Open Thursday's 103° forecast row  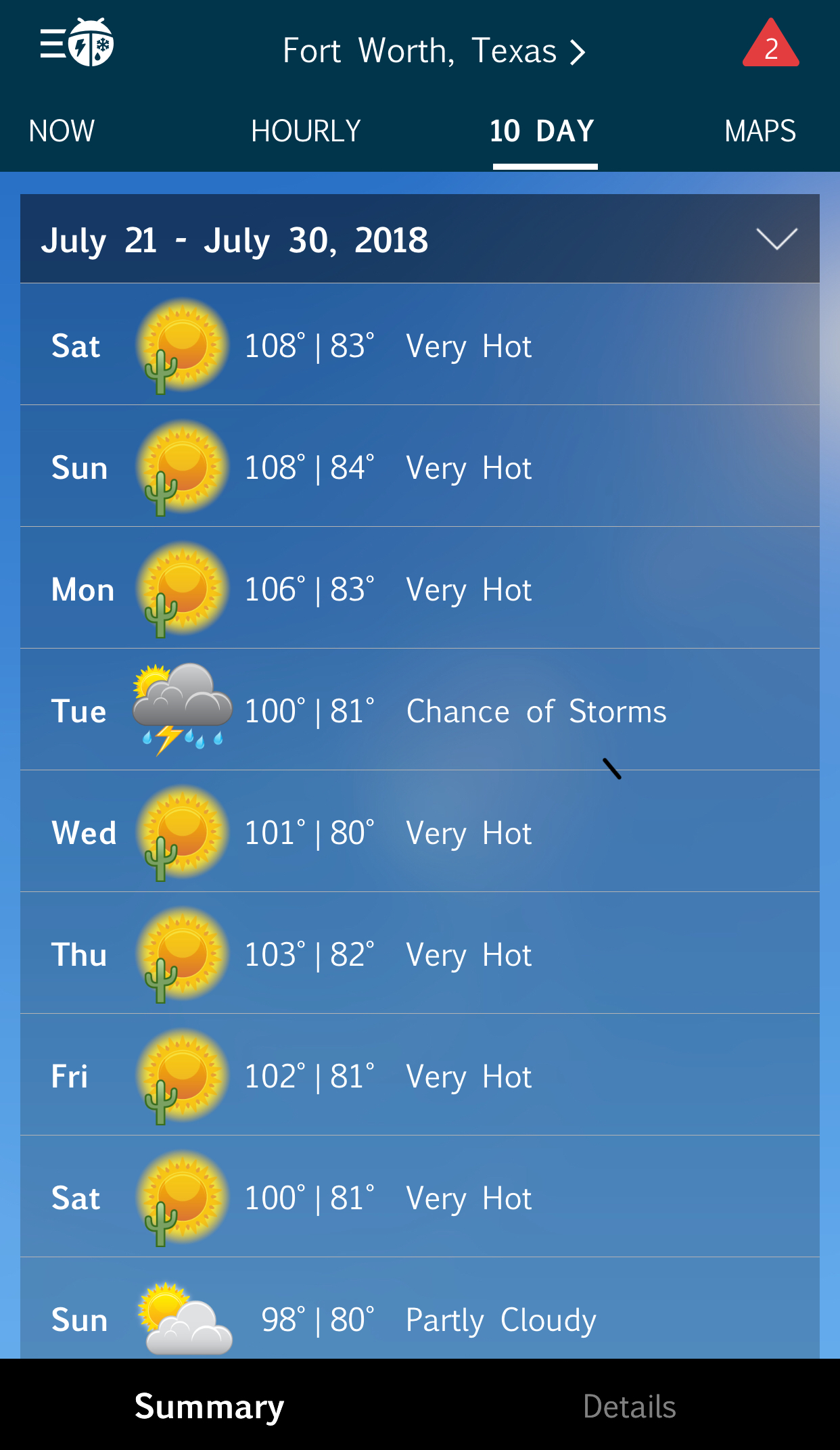point(419,954)
